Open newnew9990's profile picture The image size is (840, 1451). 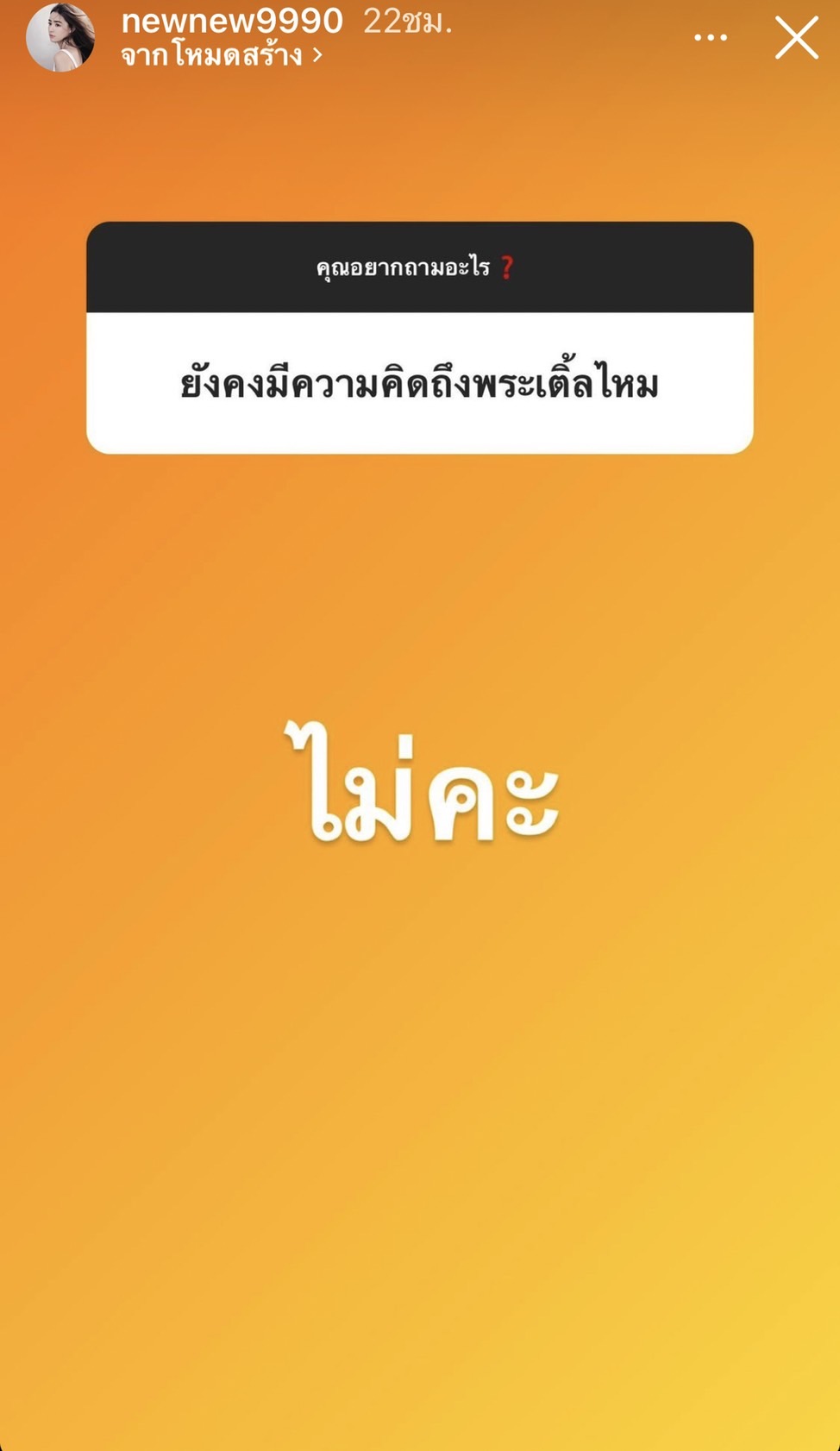tap(60, 39)
